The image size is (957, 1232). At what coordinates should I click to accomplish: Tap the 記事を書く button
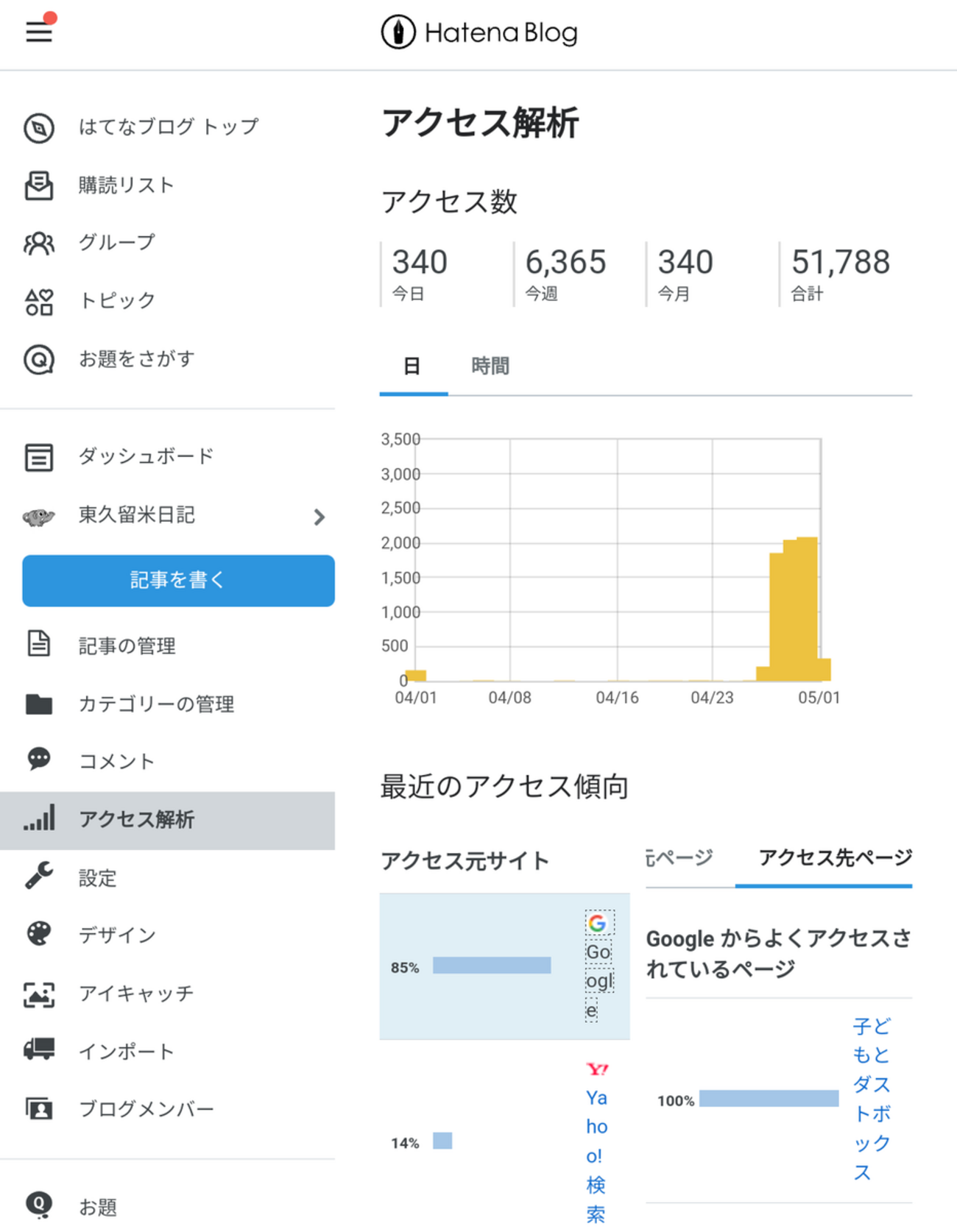pyautogui.click(x=178, y=581)
